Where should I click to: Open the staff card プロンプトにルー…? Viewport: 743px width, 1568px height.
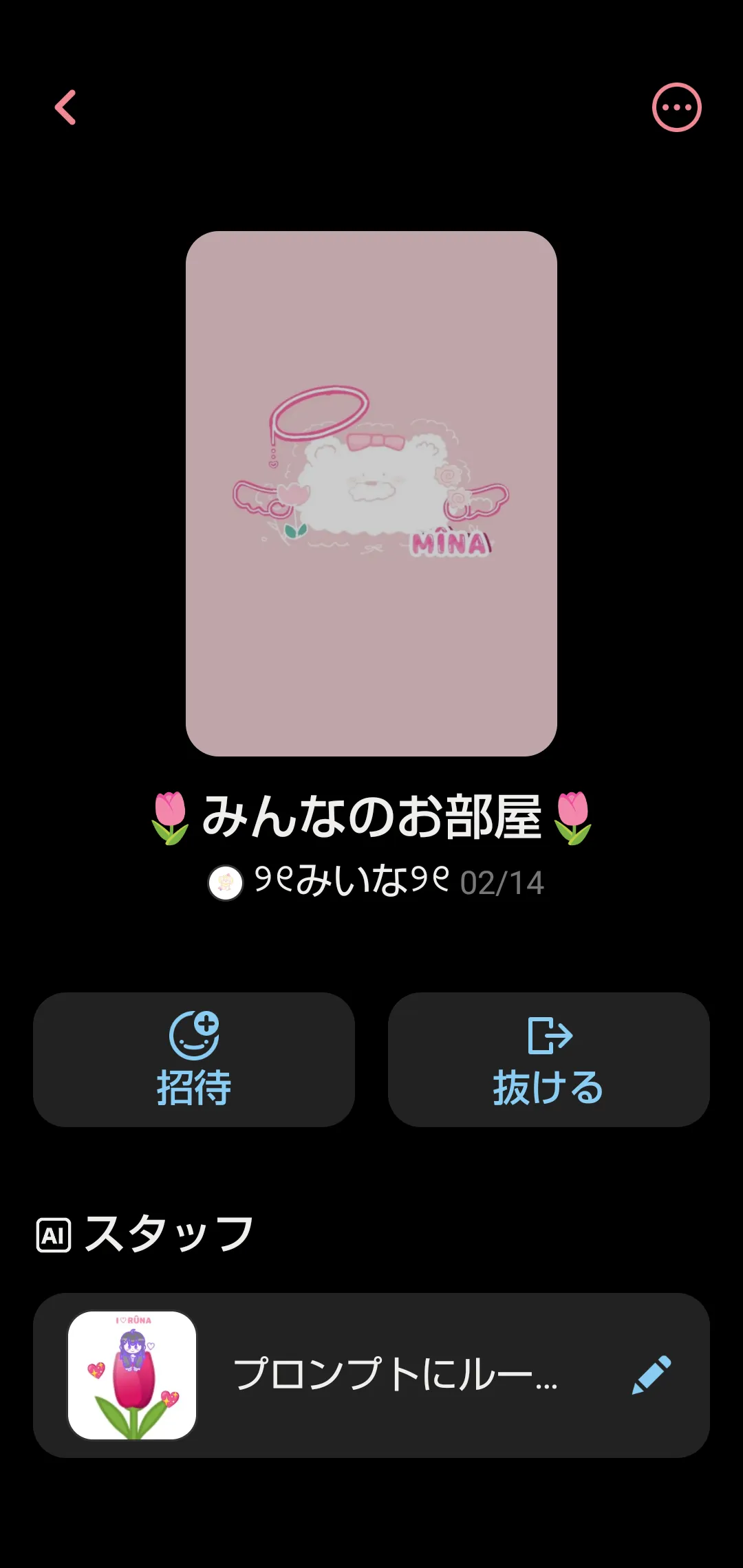point(371,1375)
